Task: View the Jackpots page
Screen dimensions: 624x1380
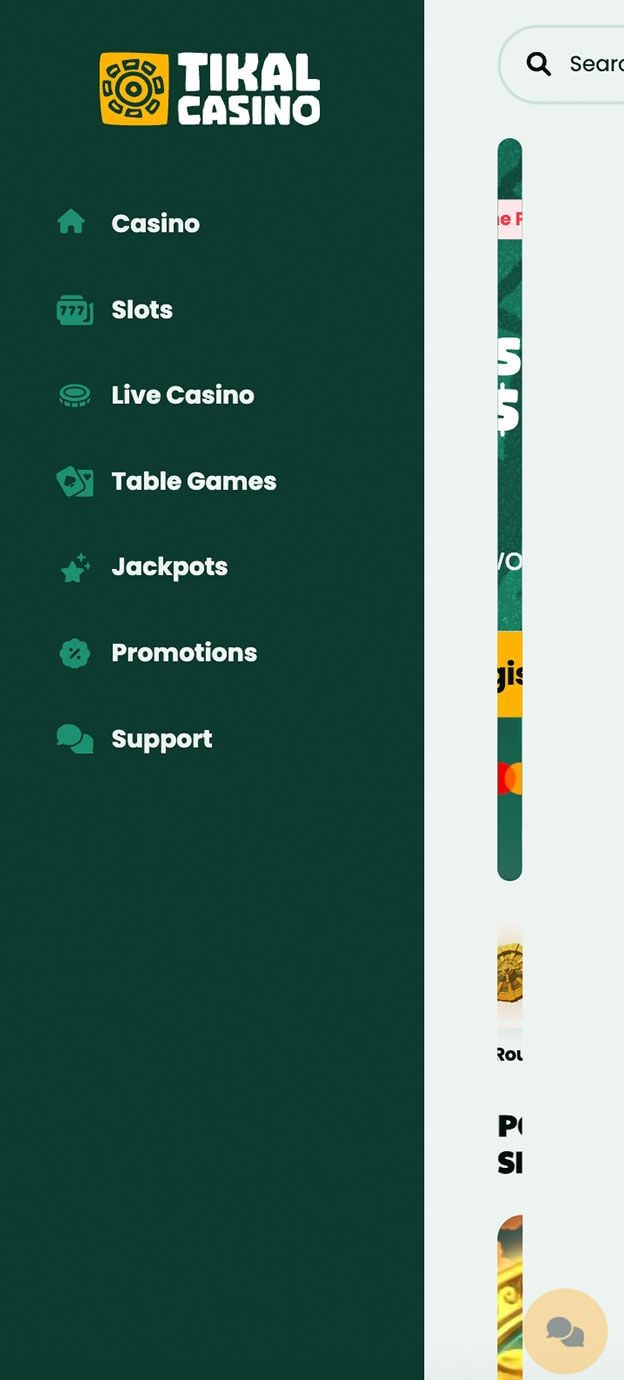Action: point(169,567)
